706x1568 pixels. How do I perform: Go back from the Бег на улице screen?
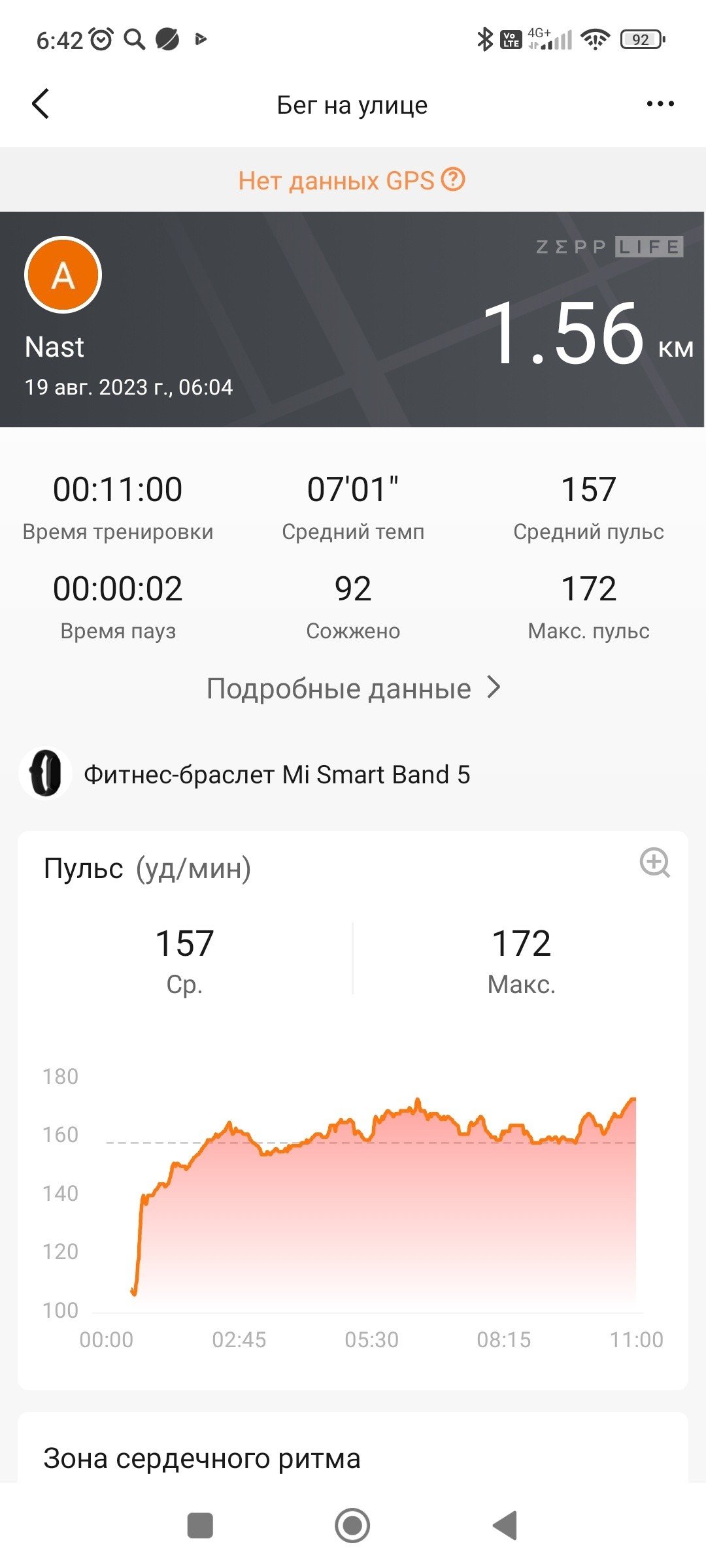41,104
